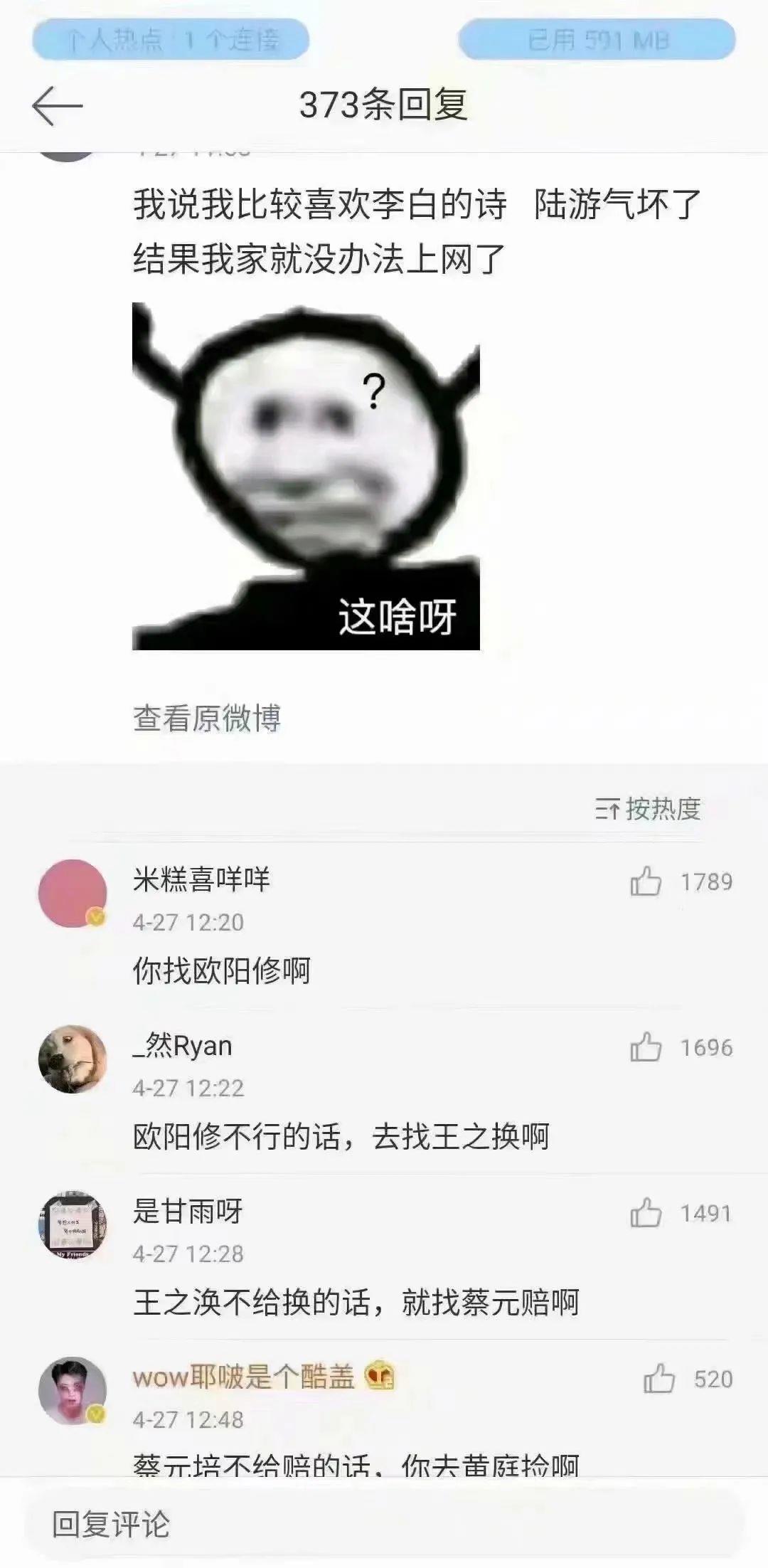Change sorting via 按热度
Viewport: 768px width, 1568px height.
tap(648, 809)
